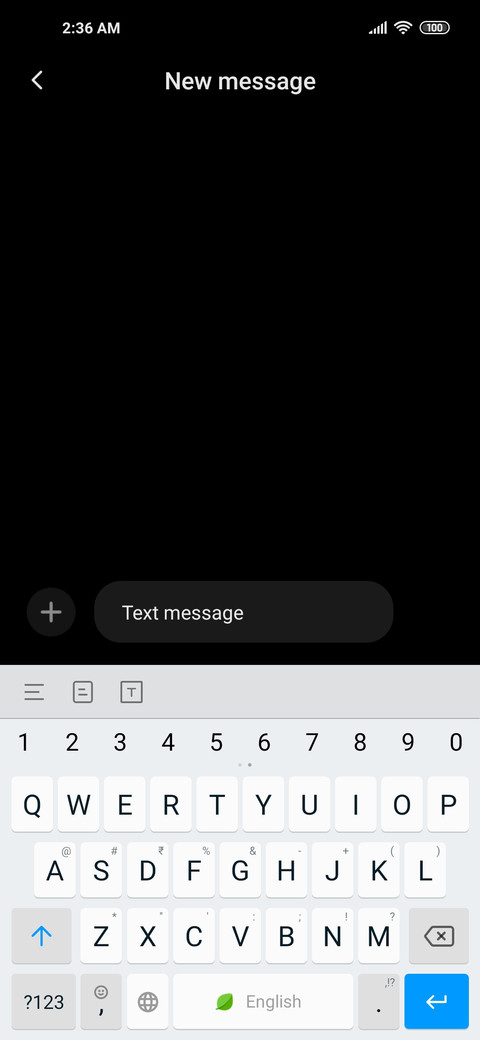Go back from New message screen

click(37, 81)
